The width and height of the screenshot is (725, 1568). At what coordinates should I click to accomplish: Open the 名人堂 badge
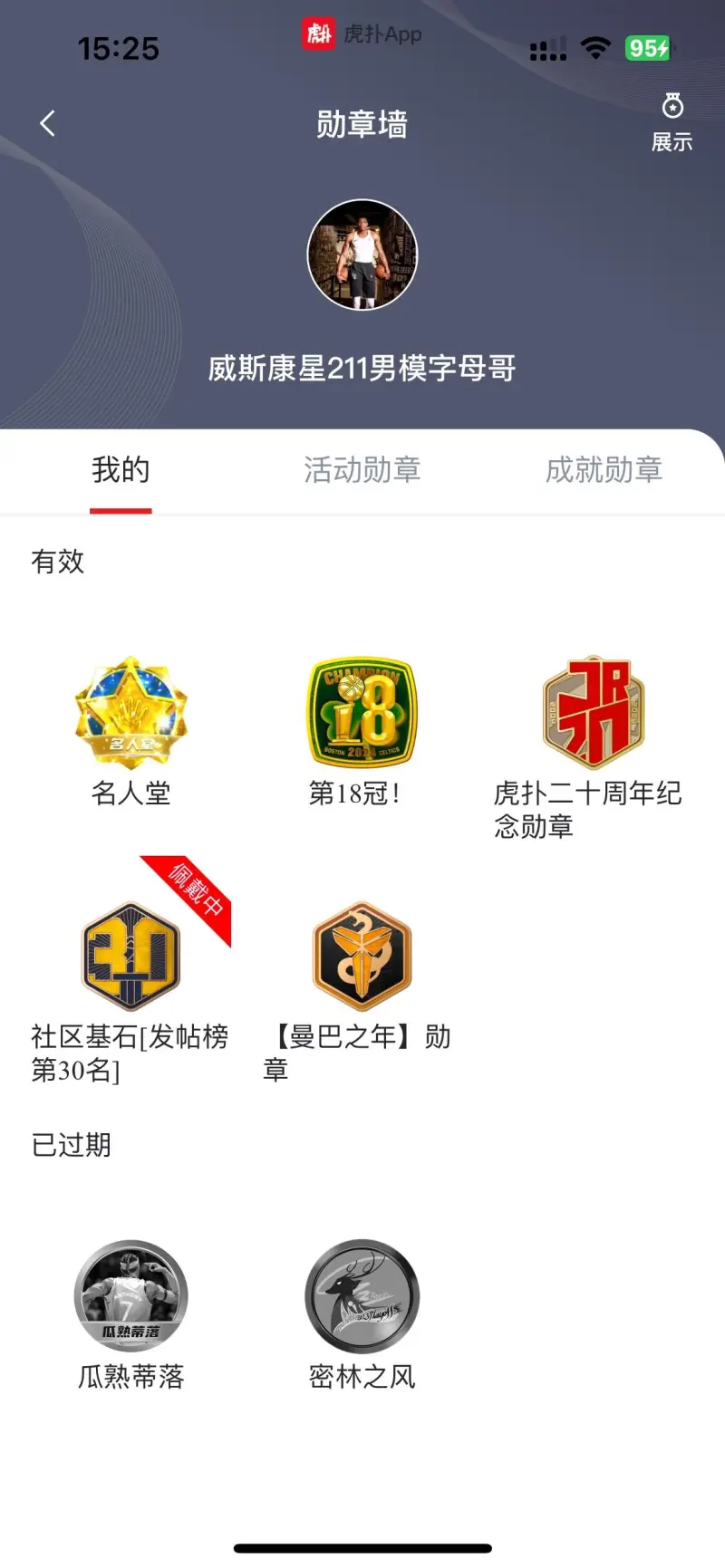pyautogui.click(x=131, y=714)
